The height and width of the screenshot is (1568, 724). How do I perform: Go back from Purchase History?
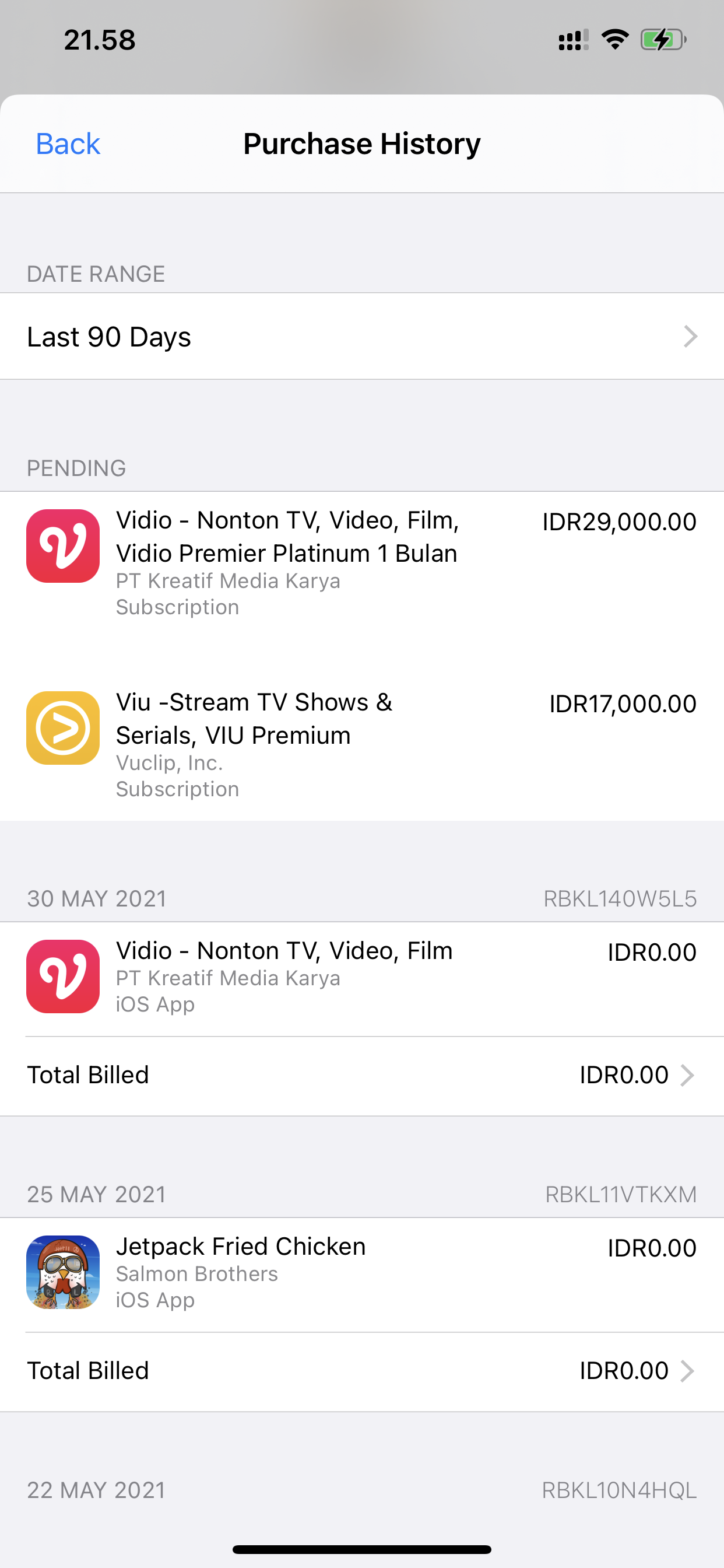pos(68,144)
